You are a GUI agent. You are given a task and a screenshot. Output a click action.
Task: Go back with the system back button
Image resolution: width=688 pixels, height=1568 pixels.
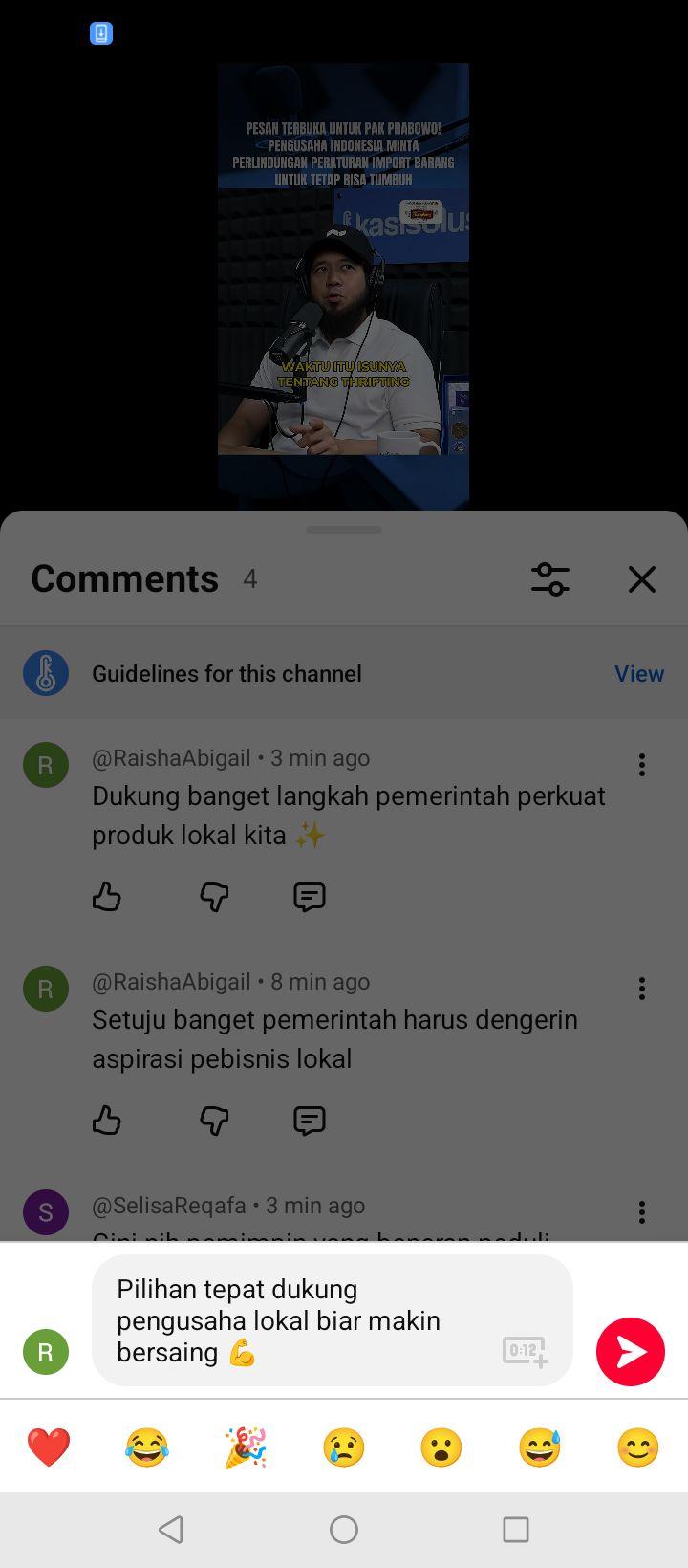pos(171,1530)
